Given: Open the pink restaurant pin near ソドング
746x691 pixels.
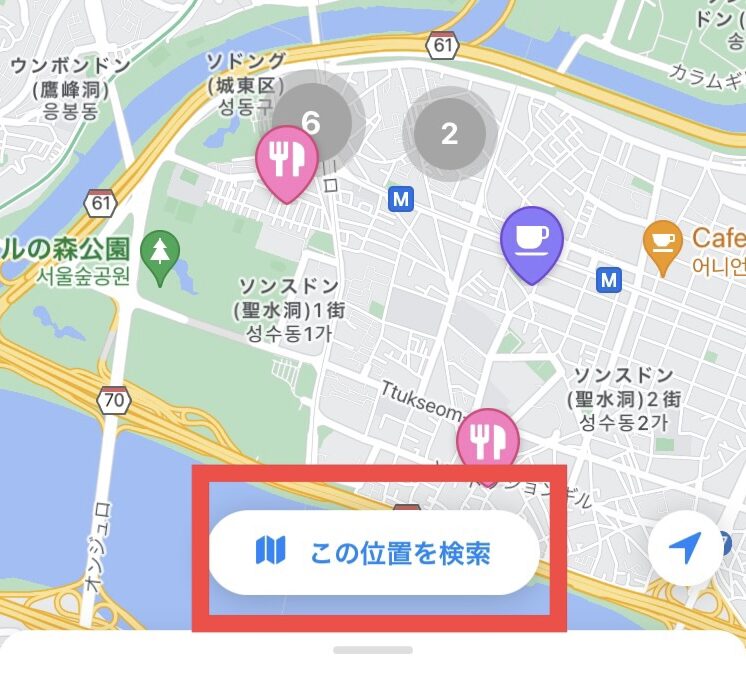Looking at the screenshot, I should [286, 160].
